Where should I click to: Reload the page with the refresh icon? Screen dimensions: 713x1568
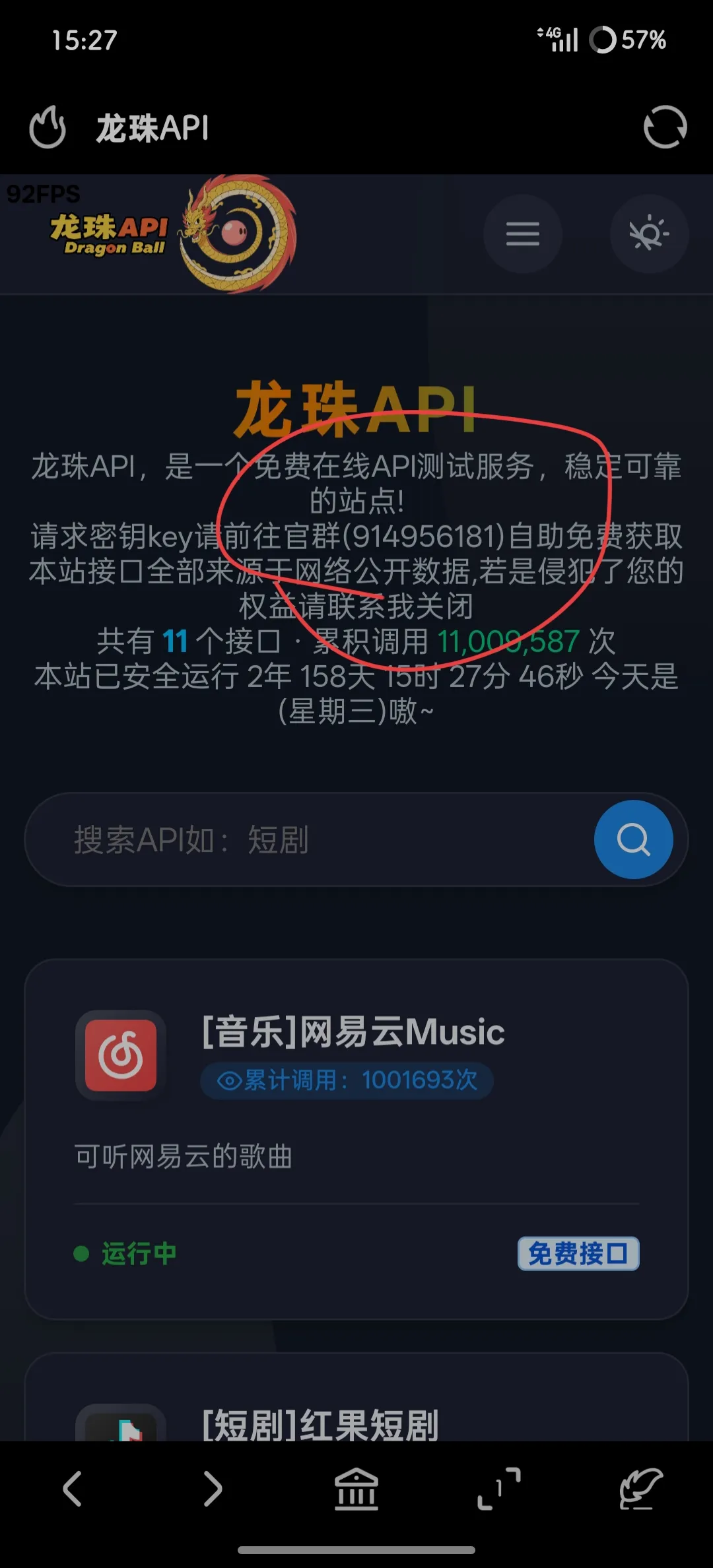click(665, 127)
